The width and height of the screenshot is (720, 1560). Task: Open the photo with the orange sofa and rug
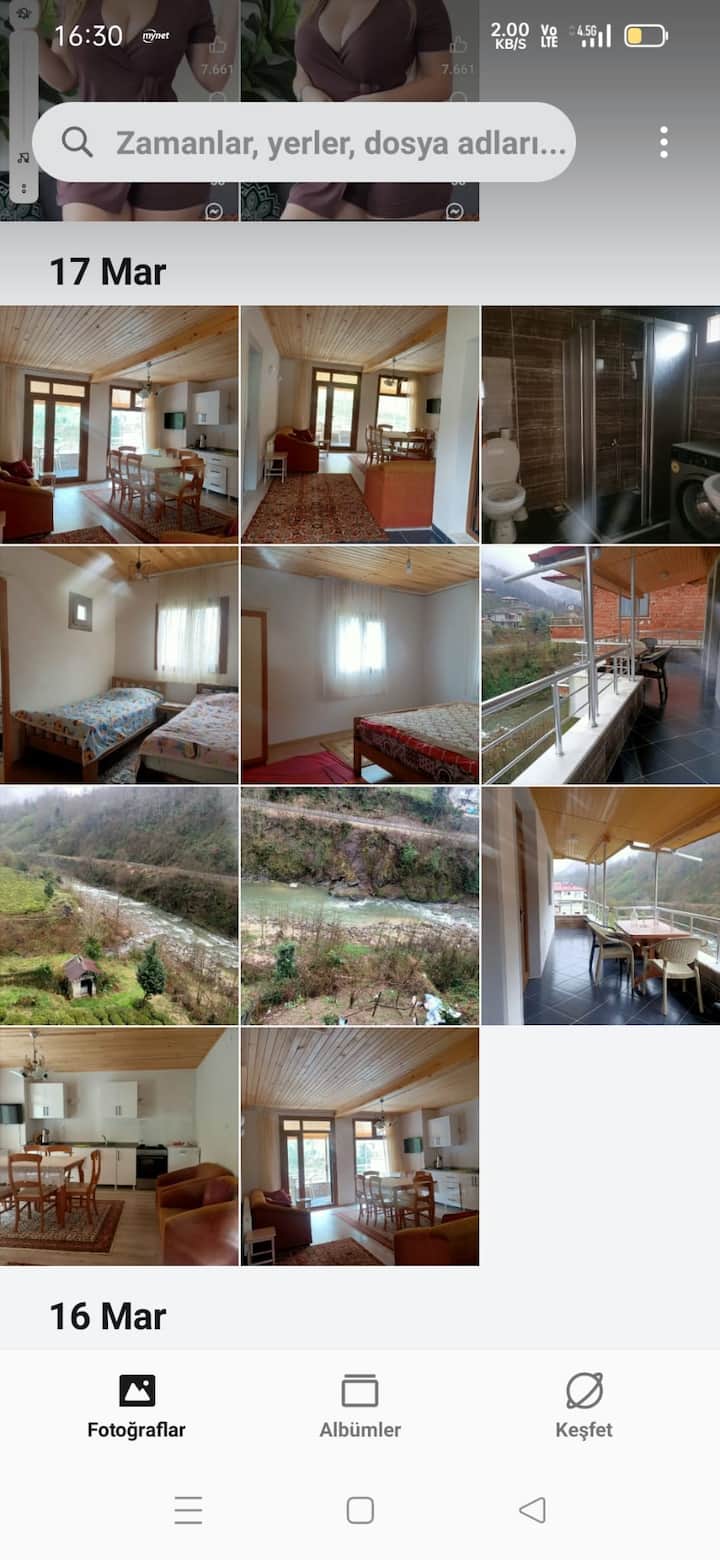tap(360, 425)
